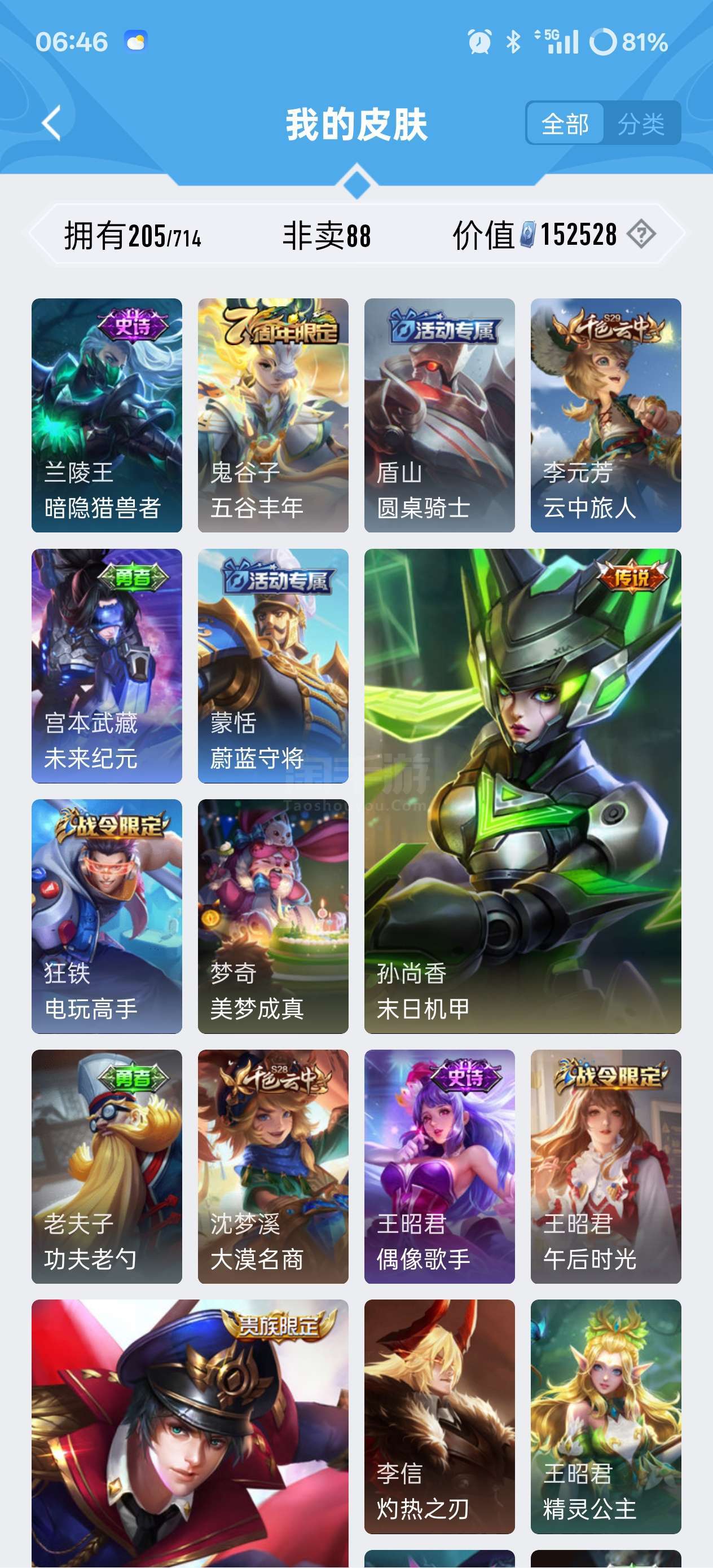
Task: Select 狂铁 电玩高手 skin card
Action: tap(107, 916)
